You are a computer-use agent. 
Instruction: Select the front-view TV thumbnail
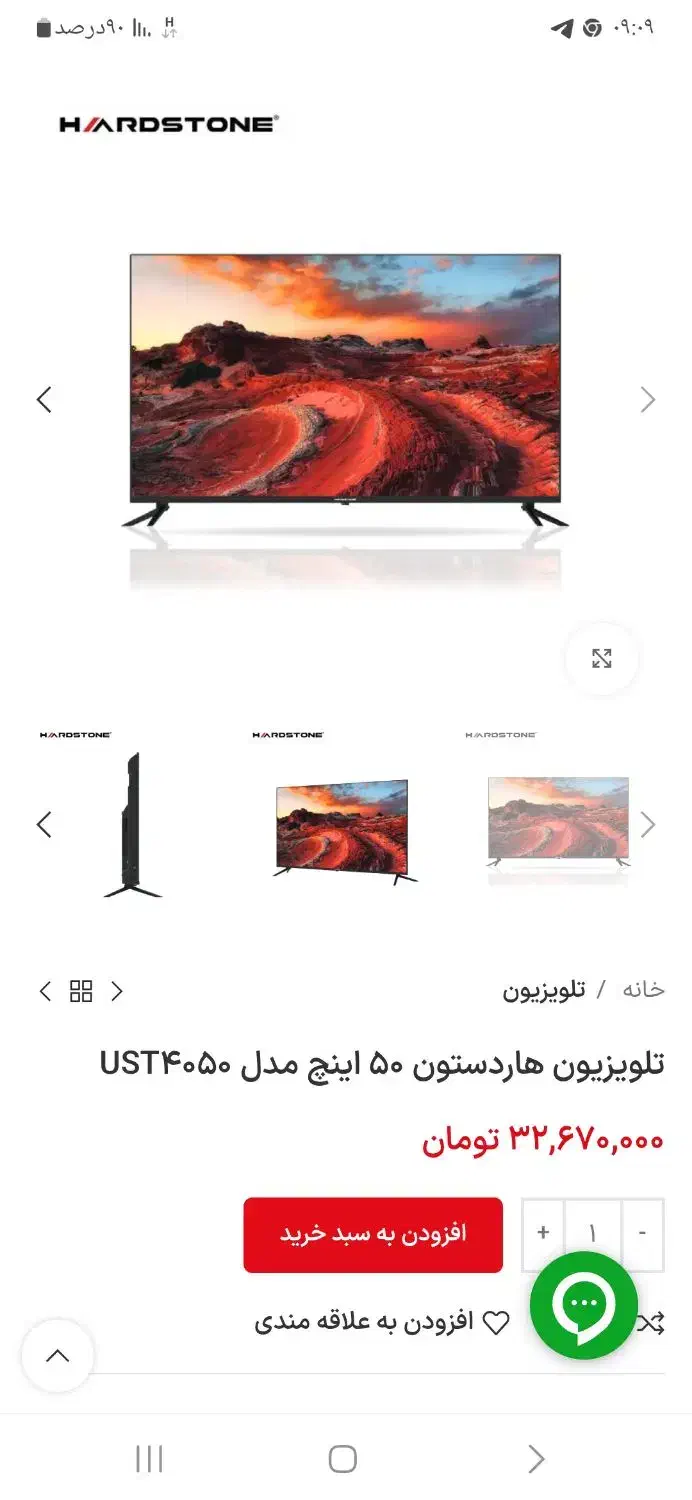pos(558,822)
